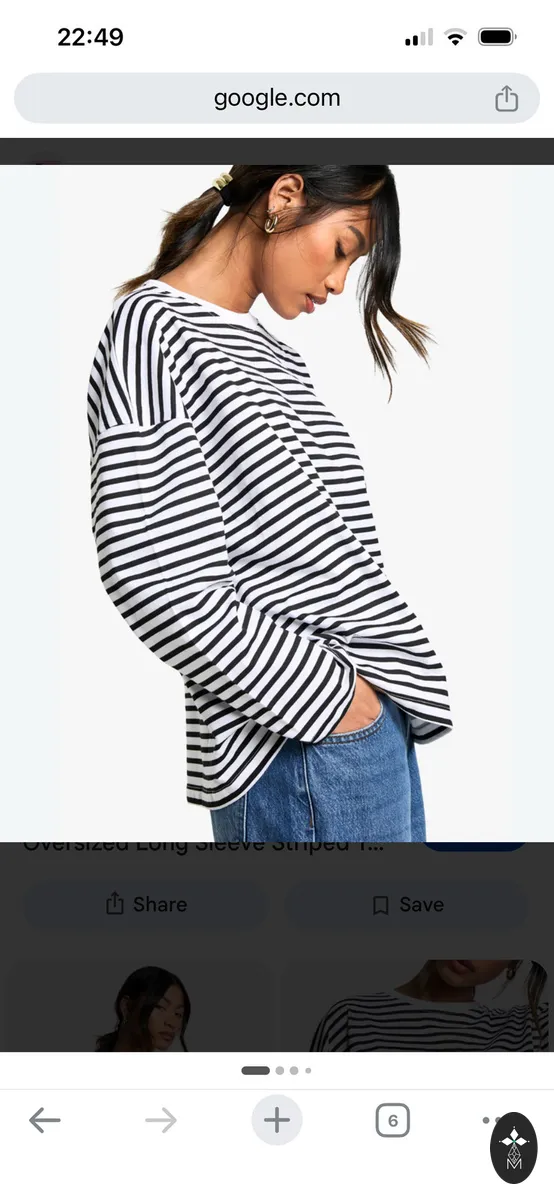
Task: Share this striped shirt image
Action: 146,904
